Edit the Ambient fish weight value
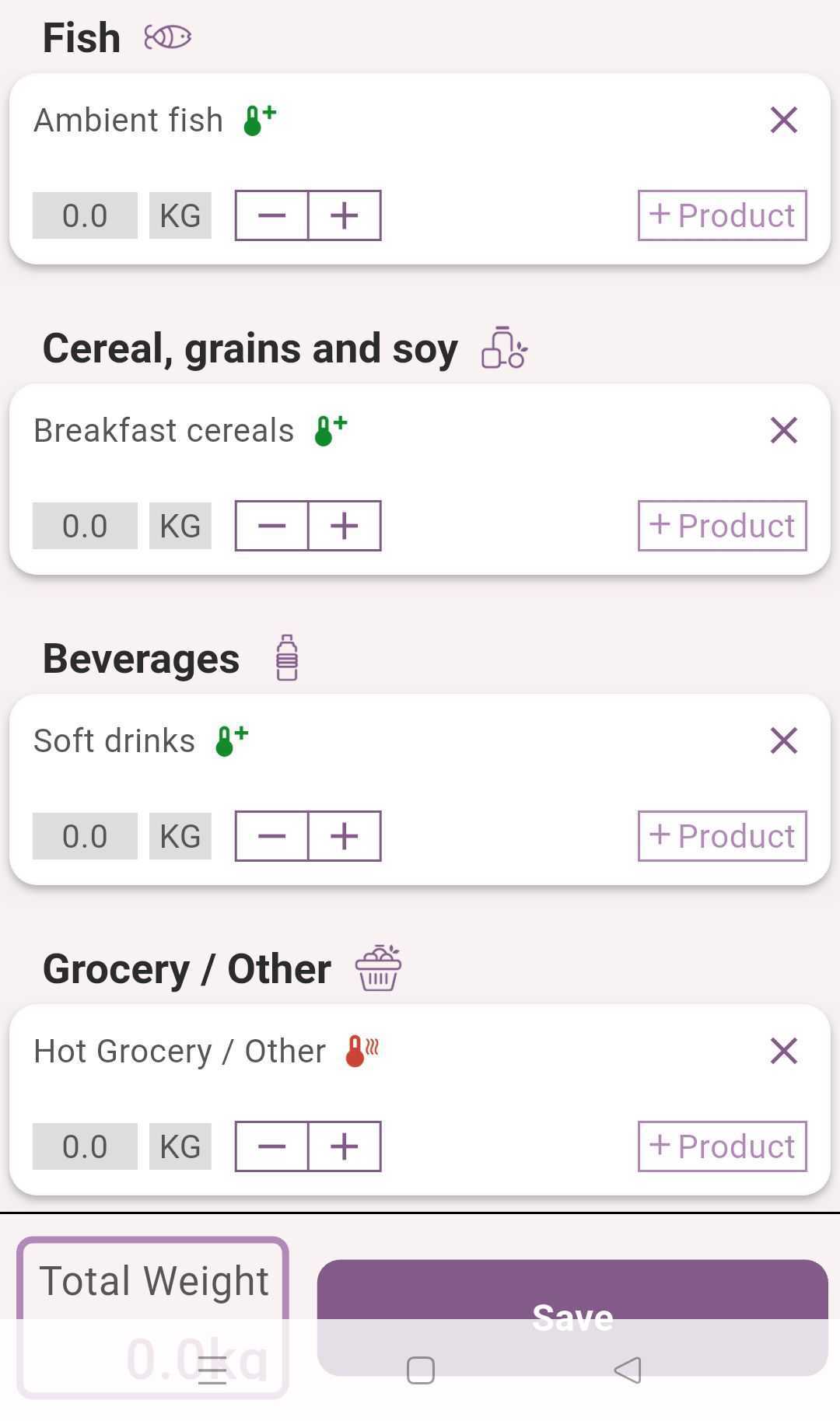Image resolution: width=840 pixels, height=1421 pixels. coord(85,215)
